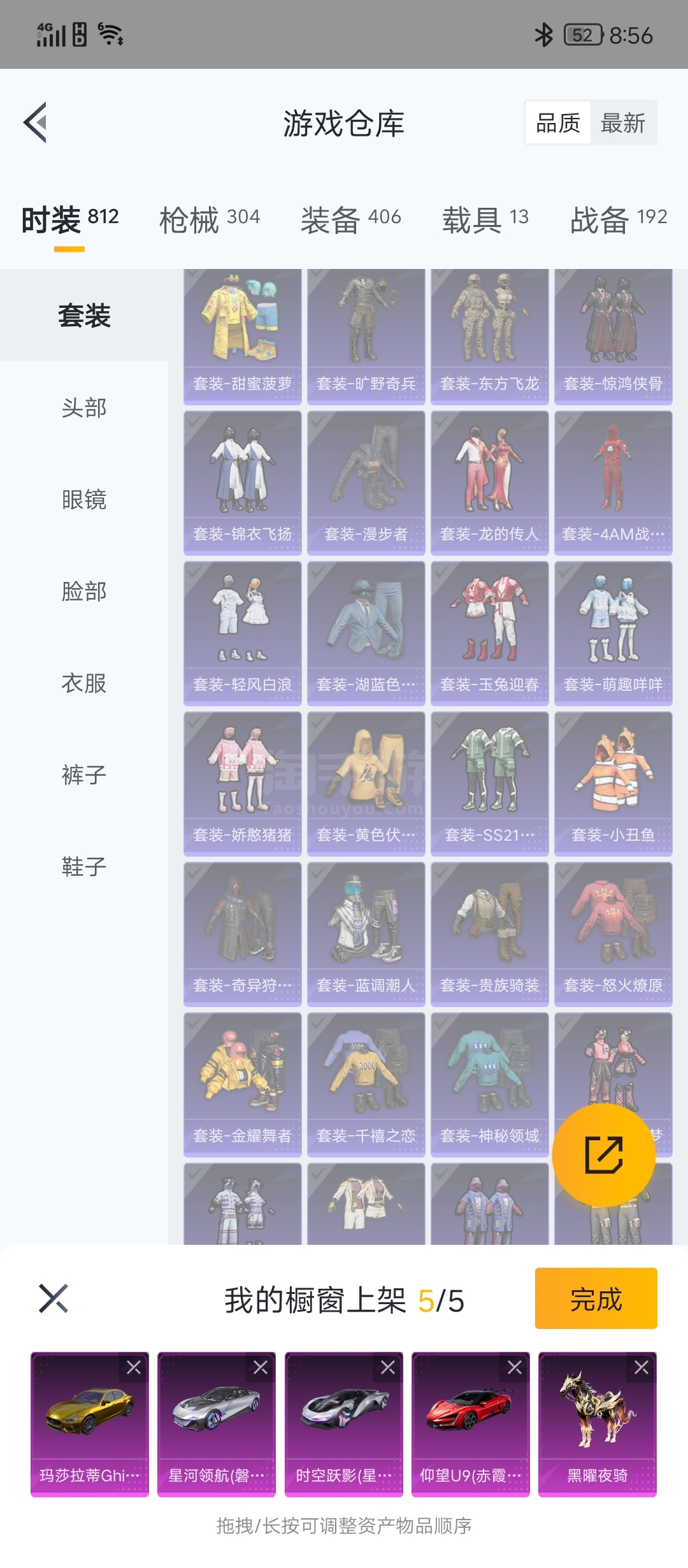Remove 仰望U9(赤霞… from the showcase
Image resolution: width=688 pixels, height=1568 pixels.
point(515,1367)
